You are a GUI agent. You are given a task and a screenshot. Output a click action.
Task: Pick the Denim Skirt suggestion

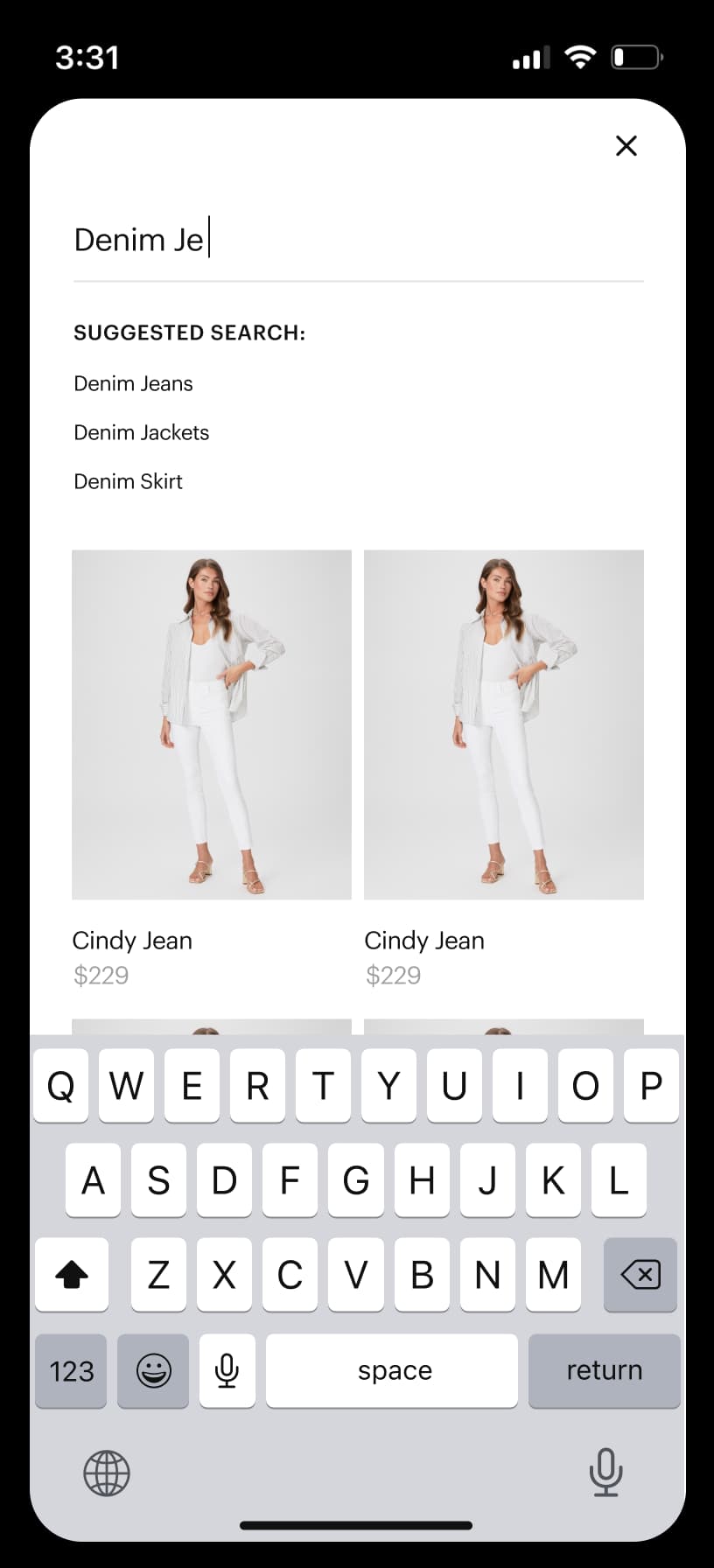pyautogui.click(x=129, y=482)
